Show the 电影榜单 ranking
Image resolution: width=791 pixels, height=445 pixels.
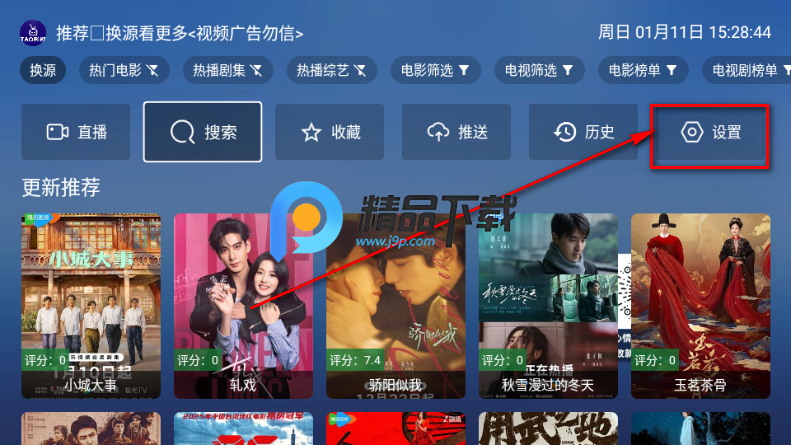tap(643, 70)
